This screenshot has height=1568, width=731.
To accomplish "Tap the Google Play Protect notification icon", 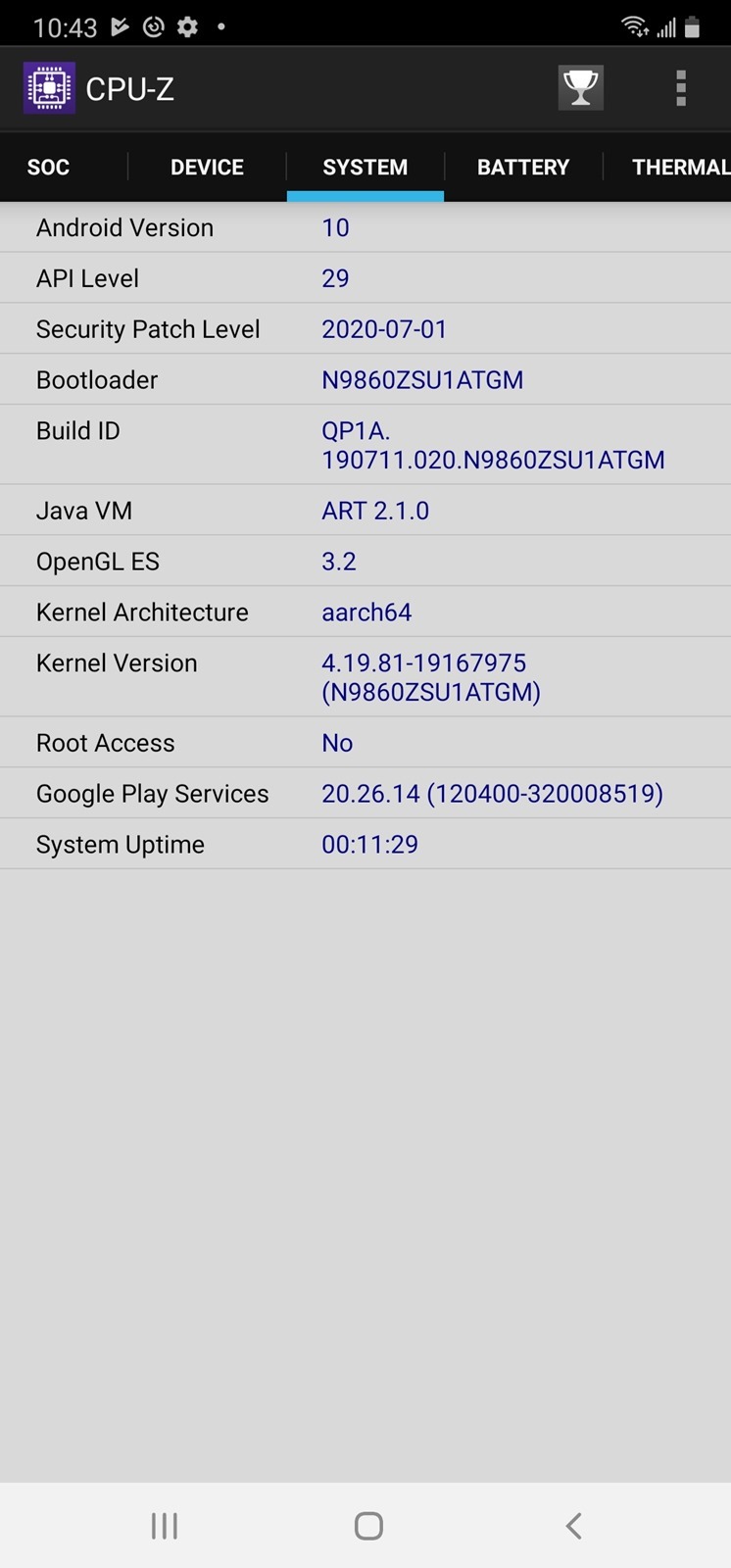I will click(119, 26).
